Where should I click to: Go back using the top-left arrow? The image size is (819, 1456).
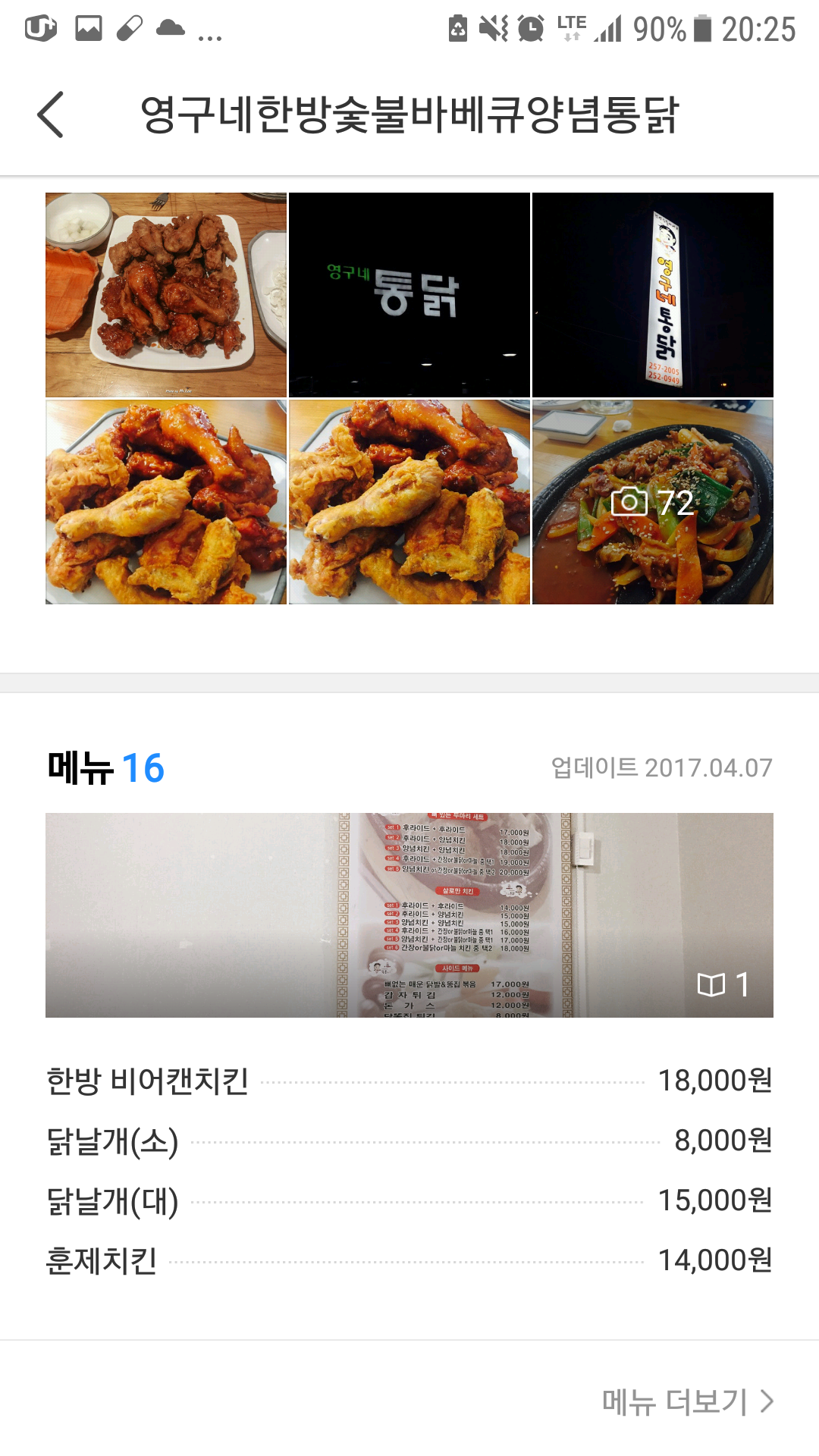click(x=51, y=115)
